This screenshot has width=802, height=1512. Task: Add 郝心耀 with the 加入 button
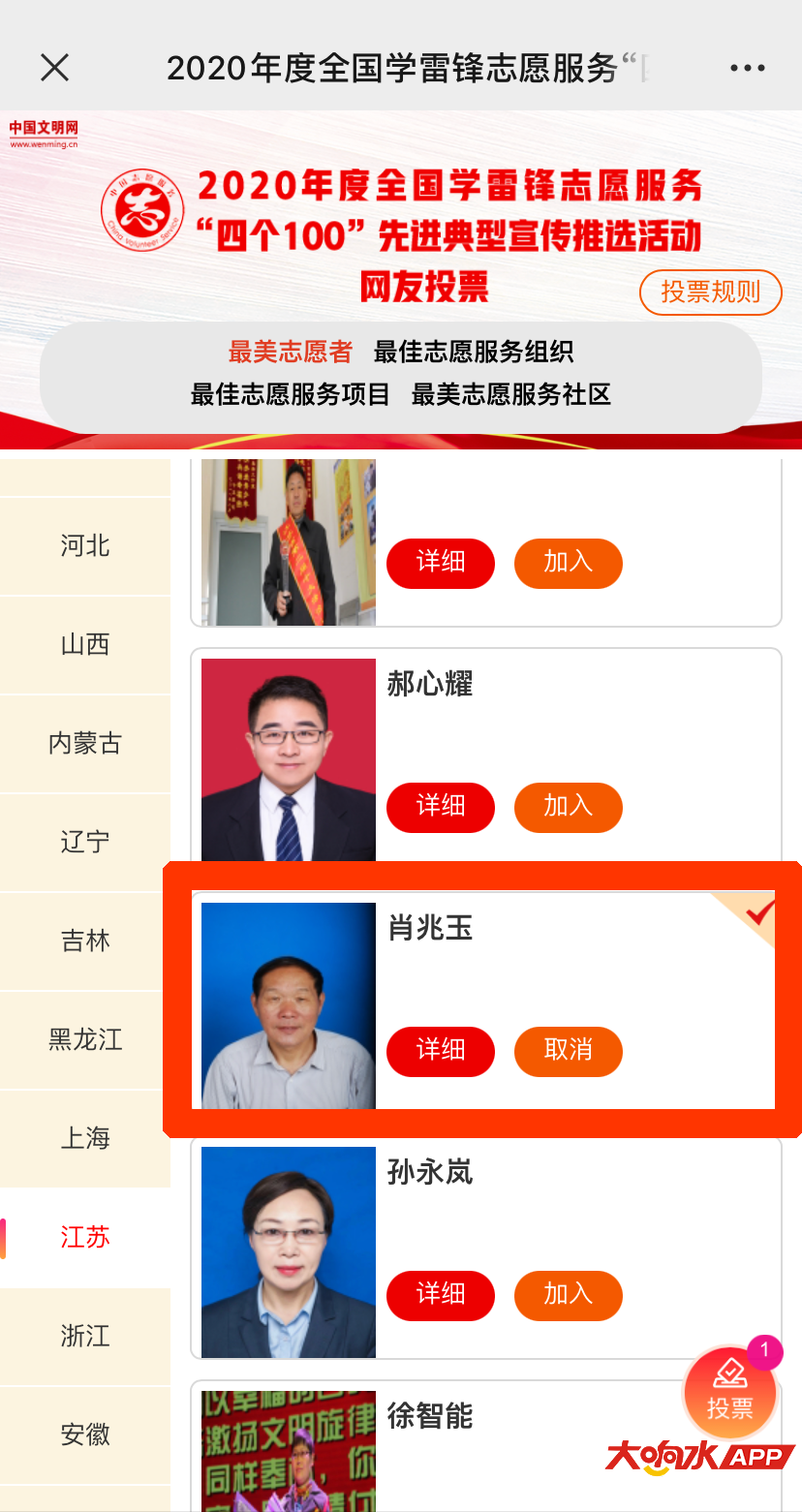(x=568, y=807)
